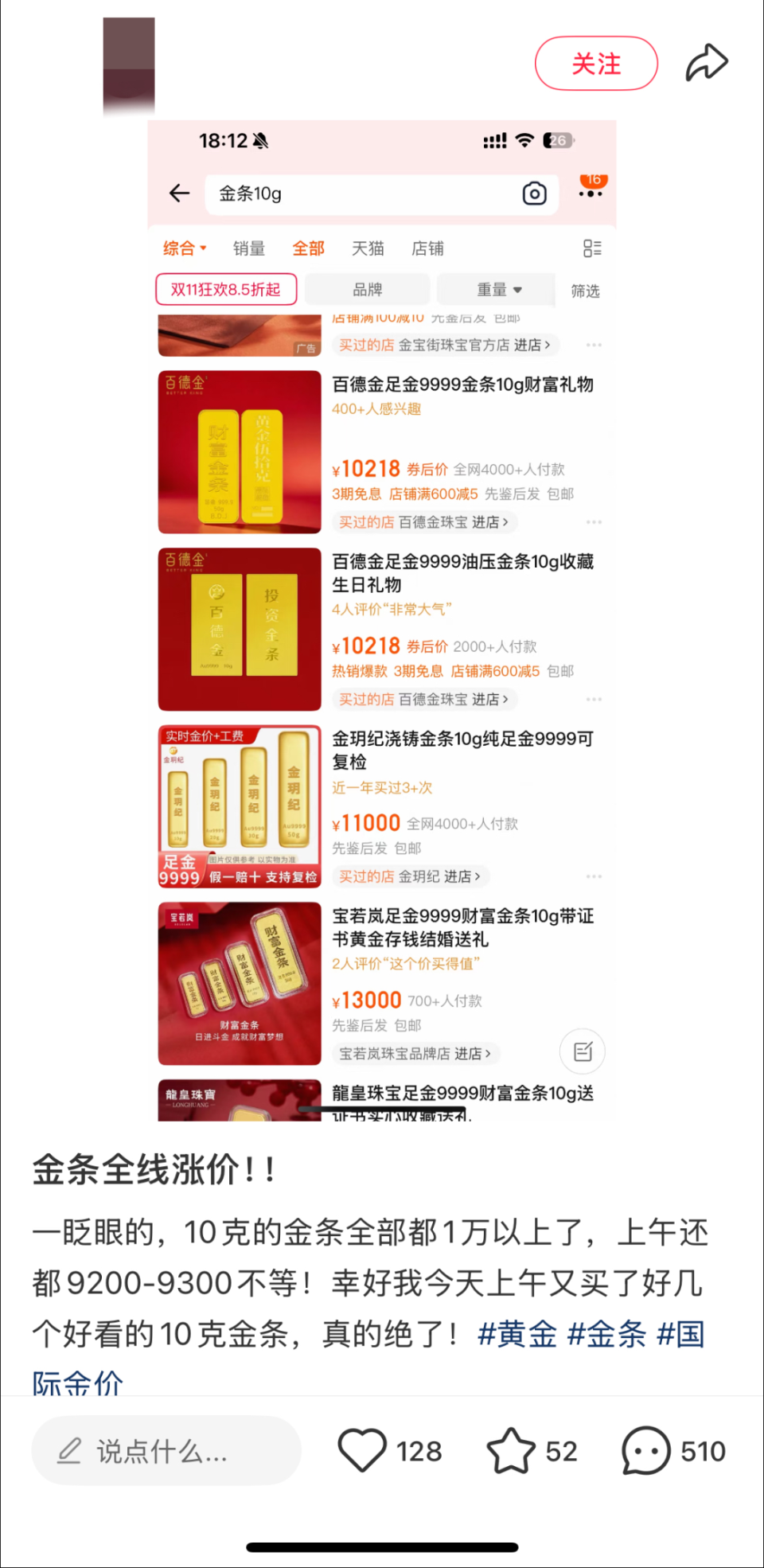764x1568 pixels.
Task: Select the 天猫 tab
Action: coord(367,248)
